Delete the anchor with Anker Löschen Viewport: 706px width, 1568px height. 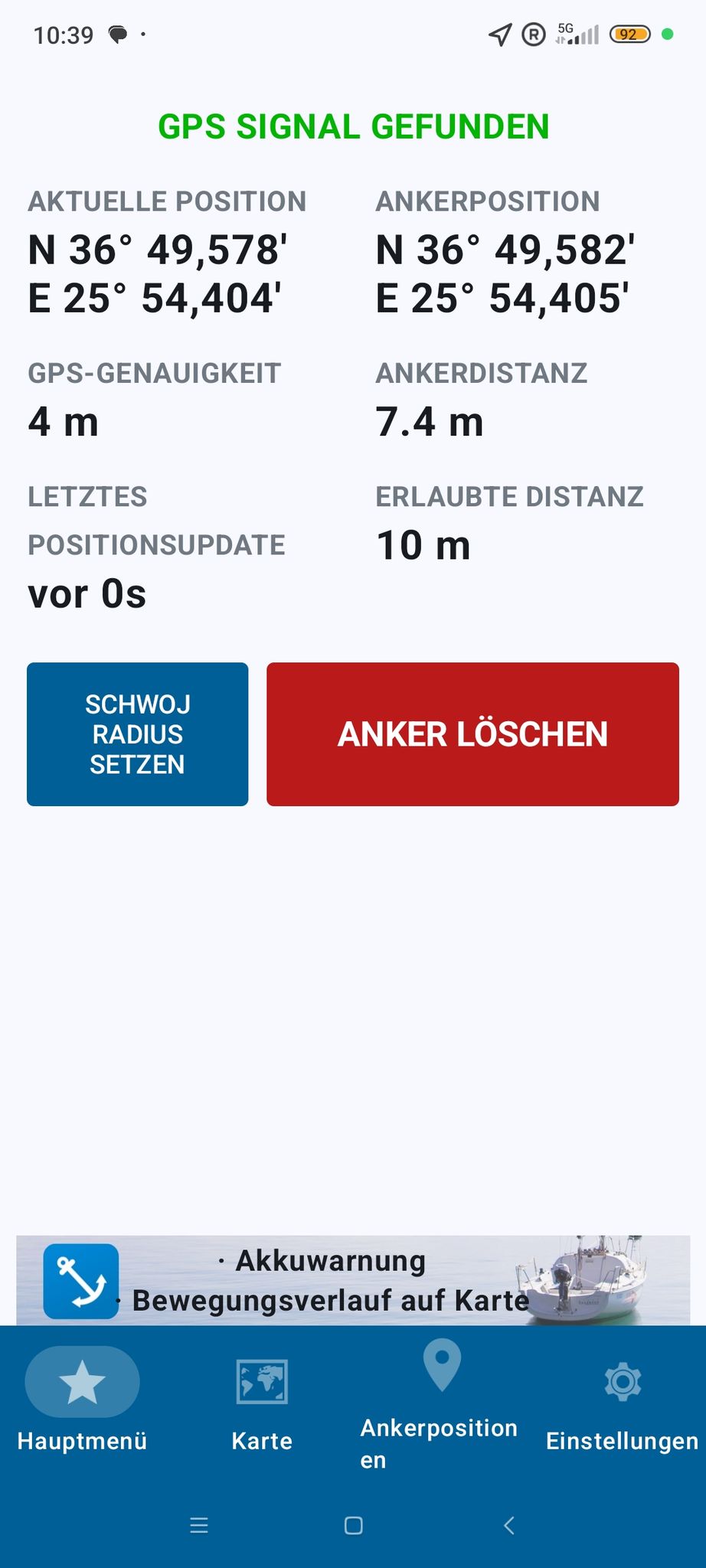pos(472,733)
